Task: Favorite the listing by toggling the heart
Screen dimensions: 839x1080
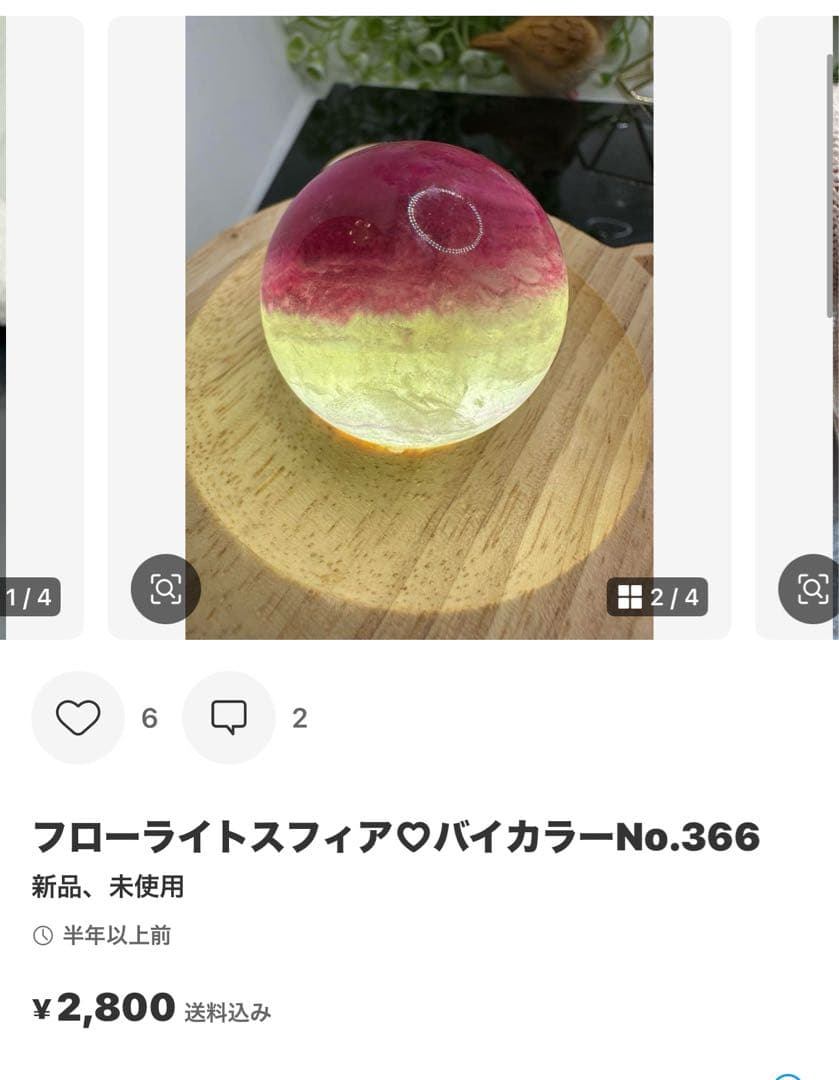Action: click(x=78, y=718)
